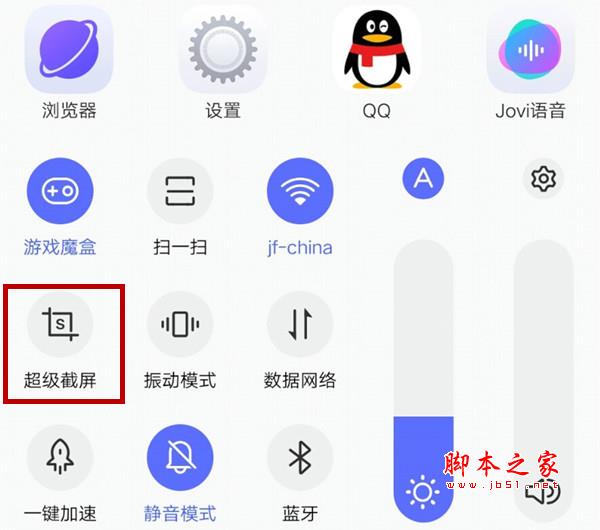Viewport: 600px width, 530px height.
Task: Open the Jovi语音 voice assistant
Action: 529,50
